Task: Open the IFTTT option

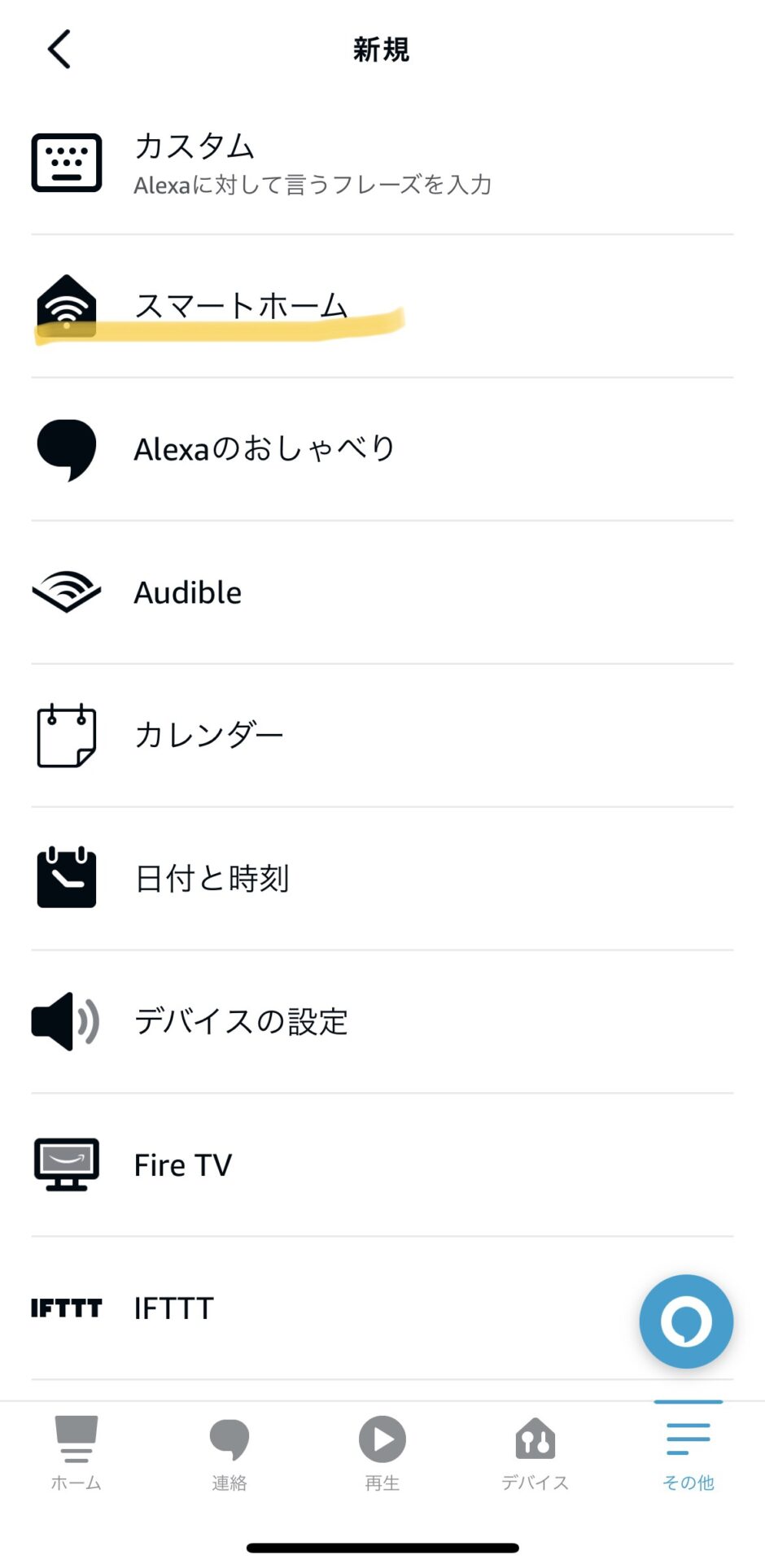Action: tap(173, 1308)
